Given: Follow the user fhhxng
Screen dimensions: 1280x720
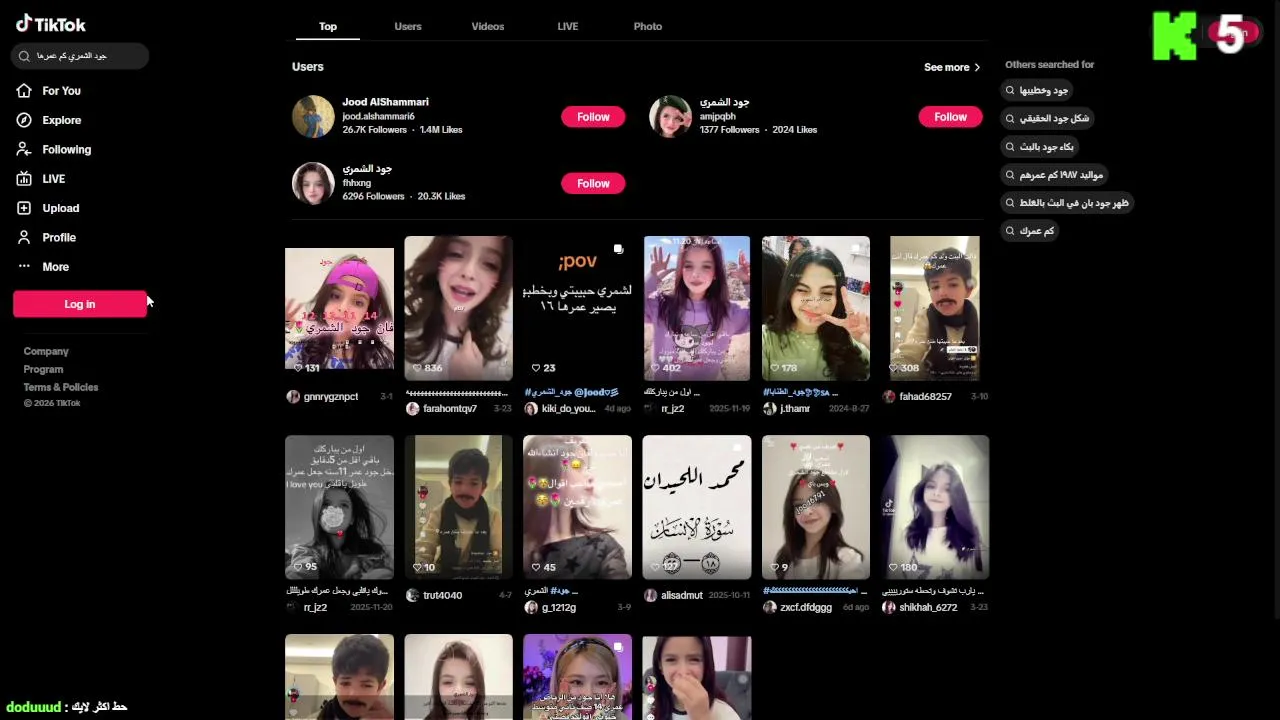Looking at the screenshot, I should (x=593, y=183).
